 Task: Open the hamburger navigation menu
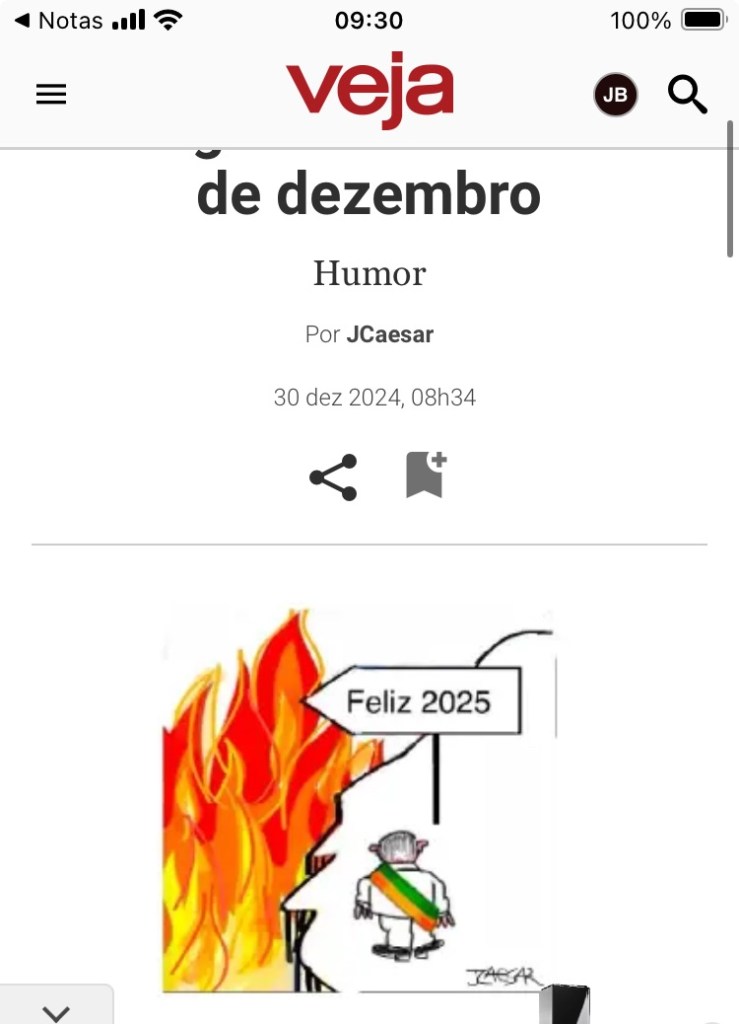pos(51,94)
